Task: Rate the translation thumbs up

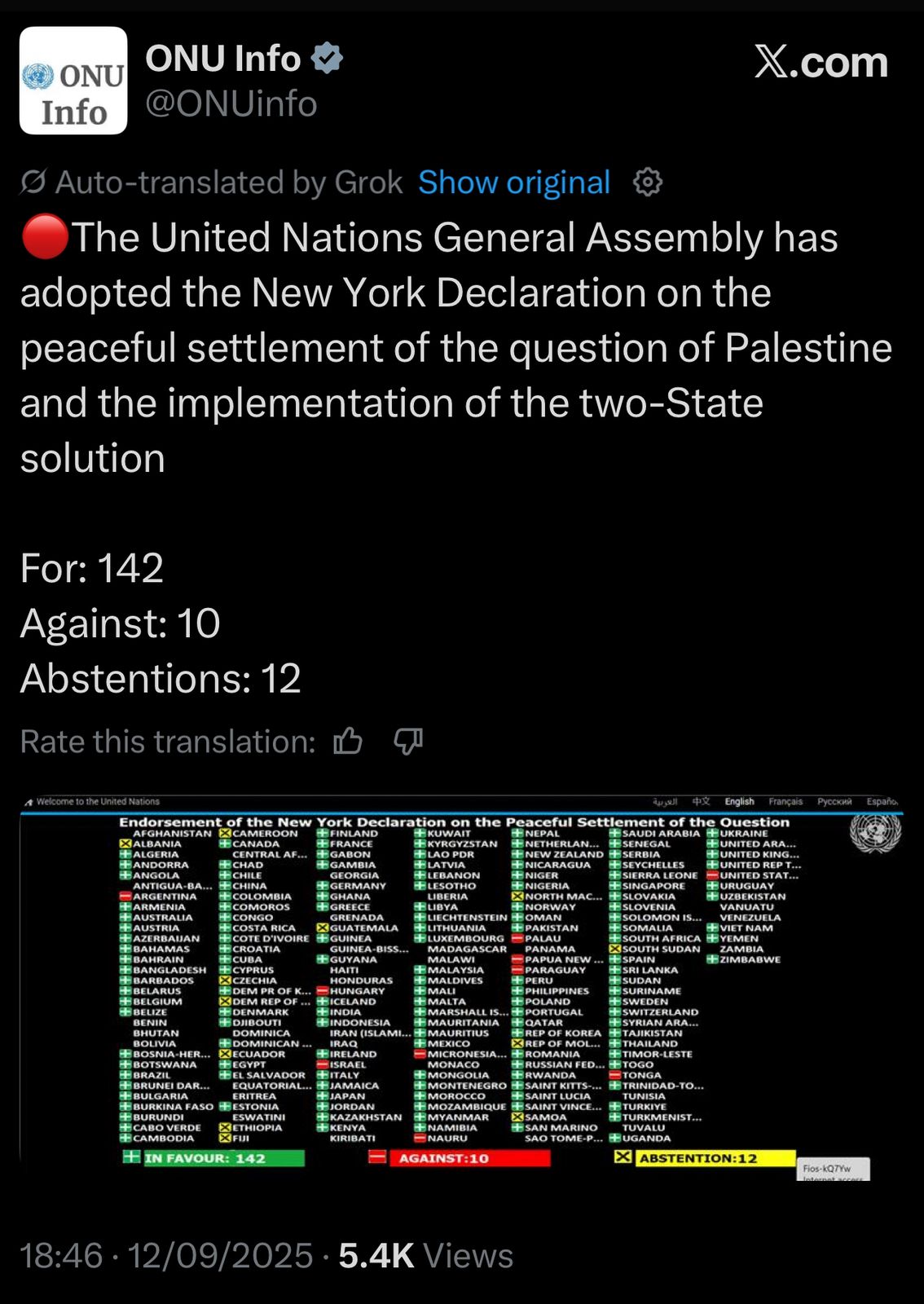Action: pyautogui.click(x=348, y=742)
